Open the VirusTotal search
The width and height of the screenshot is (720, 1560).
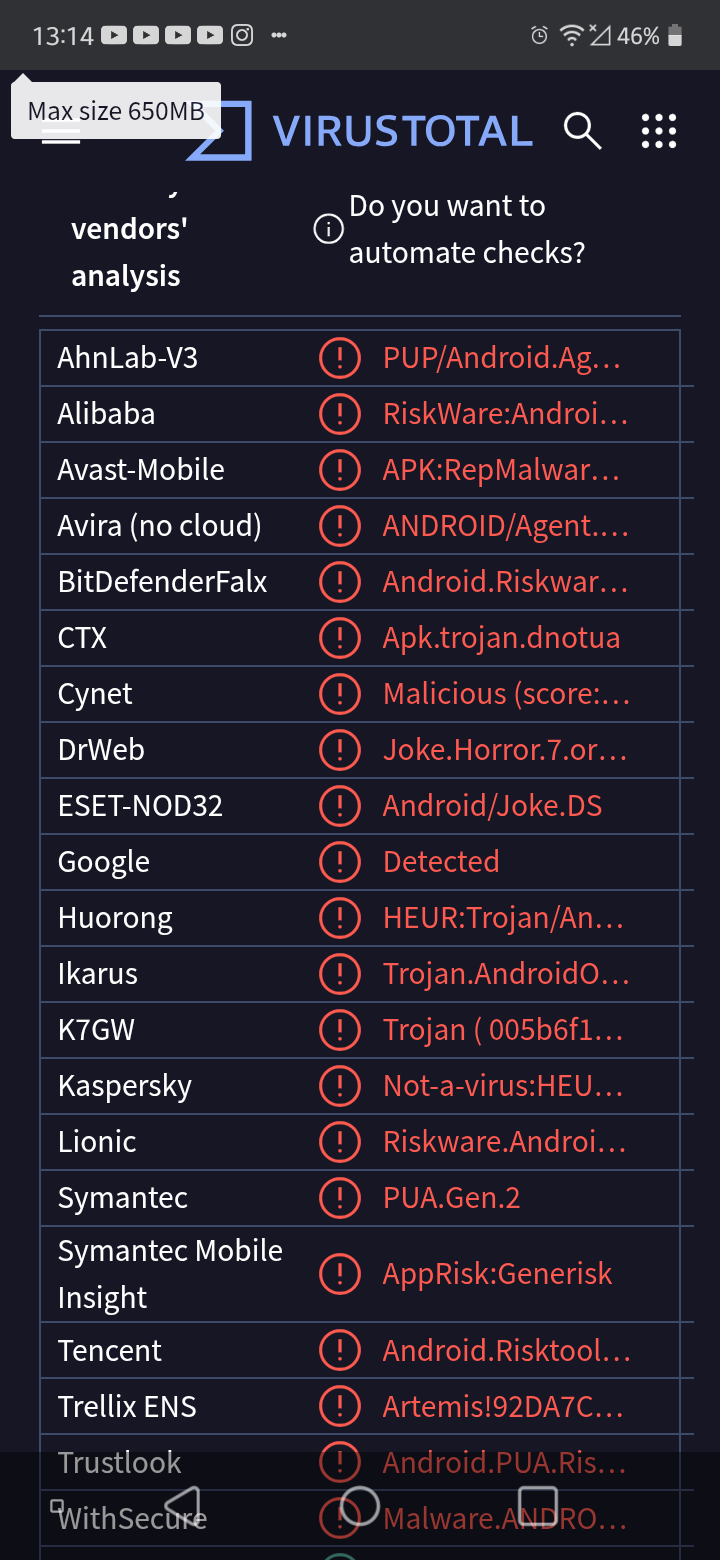582,131
